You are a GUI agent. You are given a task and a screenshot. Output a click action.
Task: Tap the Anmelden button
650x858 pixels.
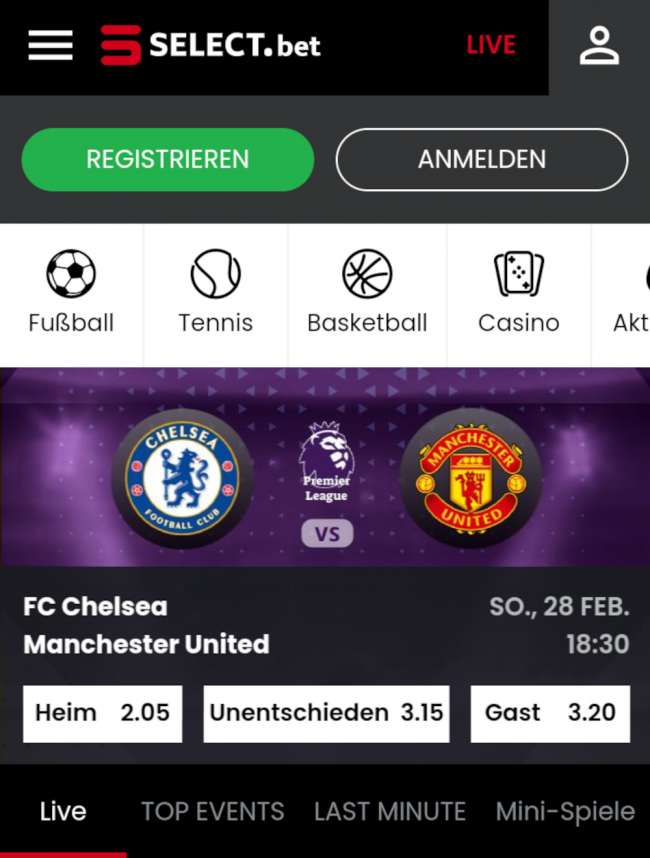481,159
